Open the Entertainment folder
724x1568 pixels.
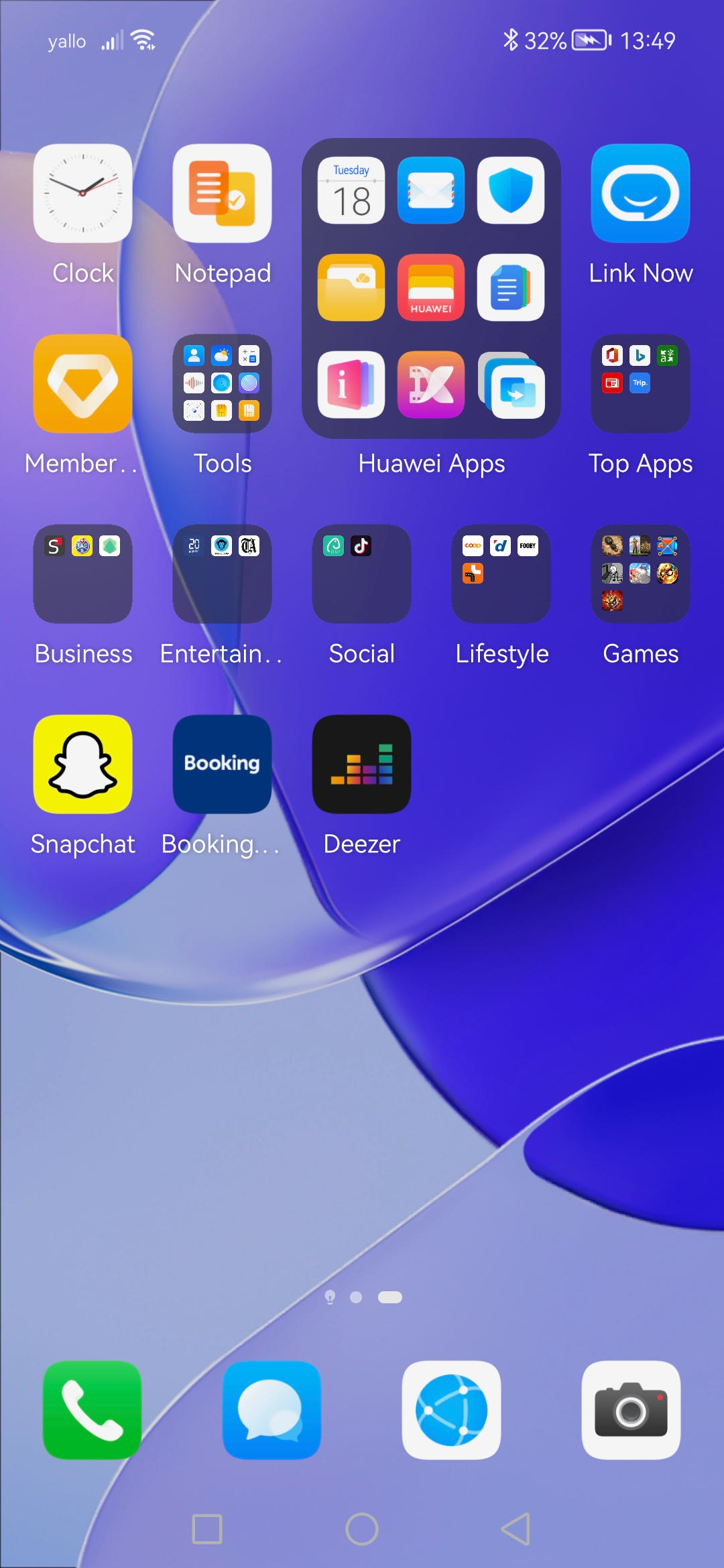[222, 574]
